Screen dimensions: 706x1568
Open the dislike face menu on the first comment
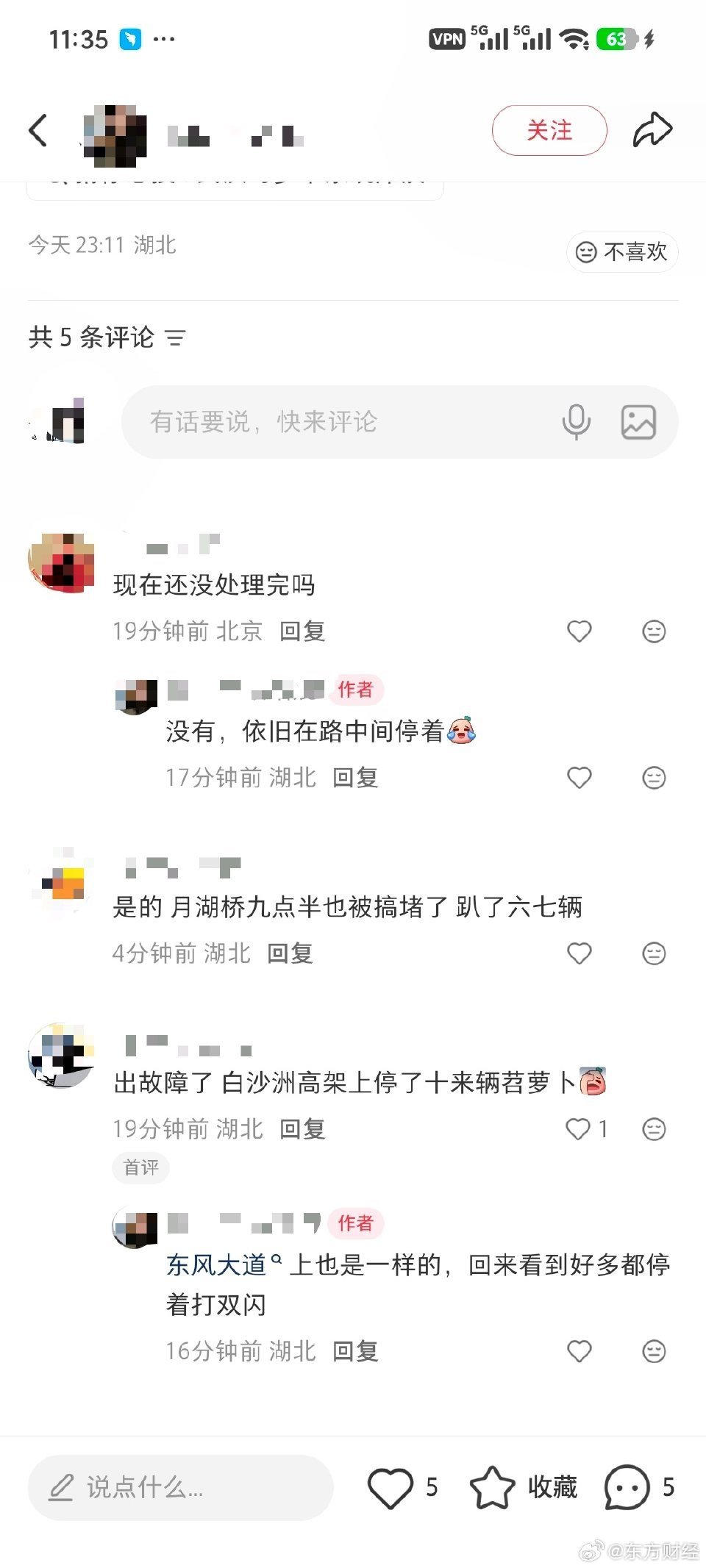[x=652, y=631]
